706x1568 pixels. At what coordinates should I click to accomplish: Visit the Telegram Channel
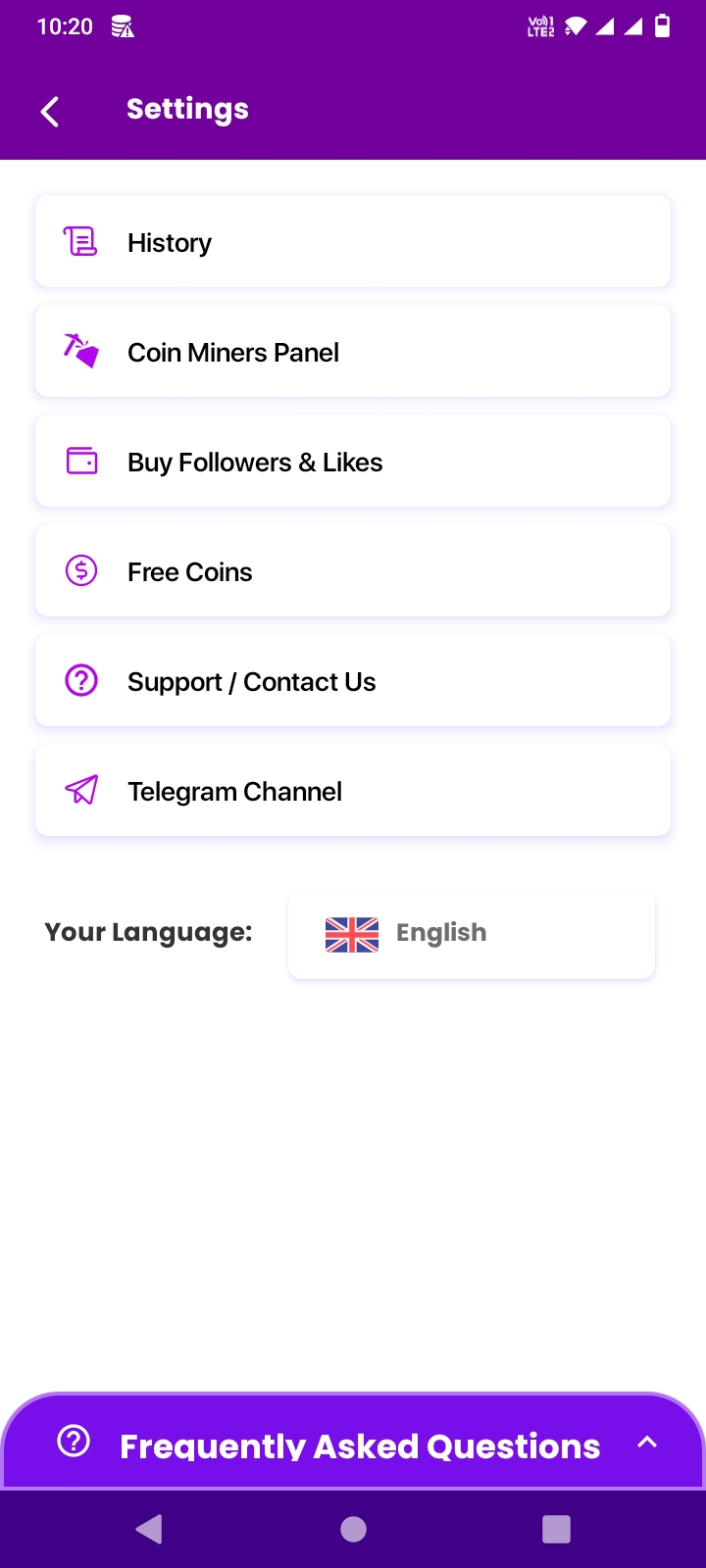click(x=353, y=790)
